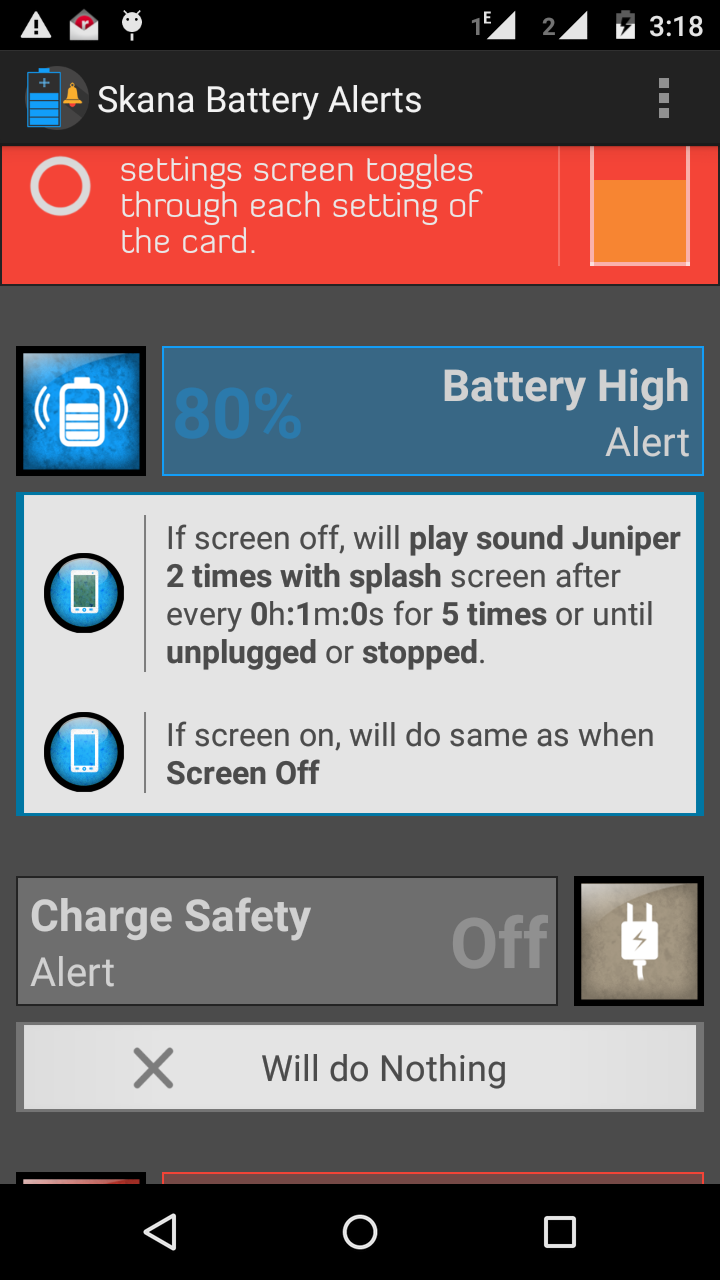Open the Battery High Alert 80% card
The height and width of the screenshot is (1280, 720).
pyautogui.click(x=433, y=411)
